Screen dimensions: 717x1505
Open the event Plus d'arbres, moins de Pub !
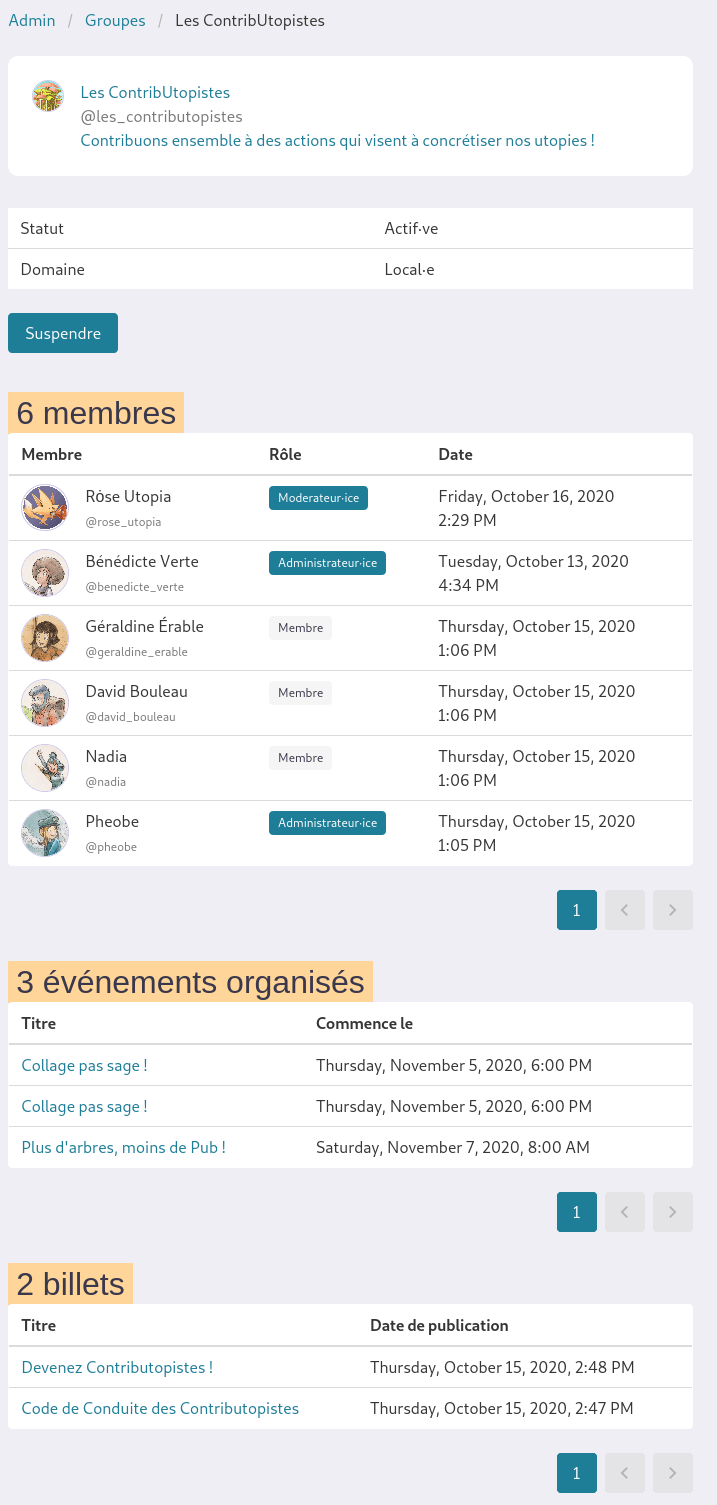tap(123, 1147)
